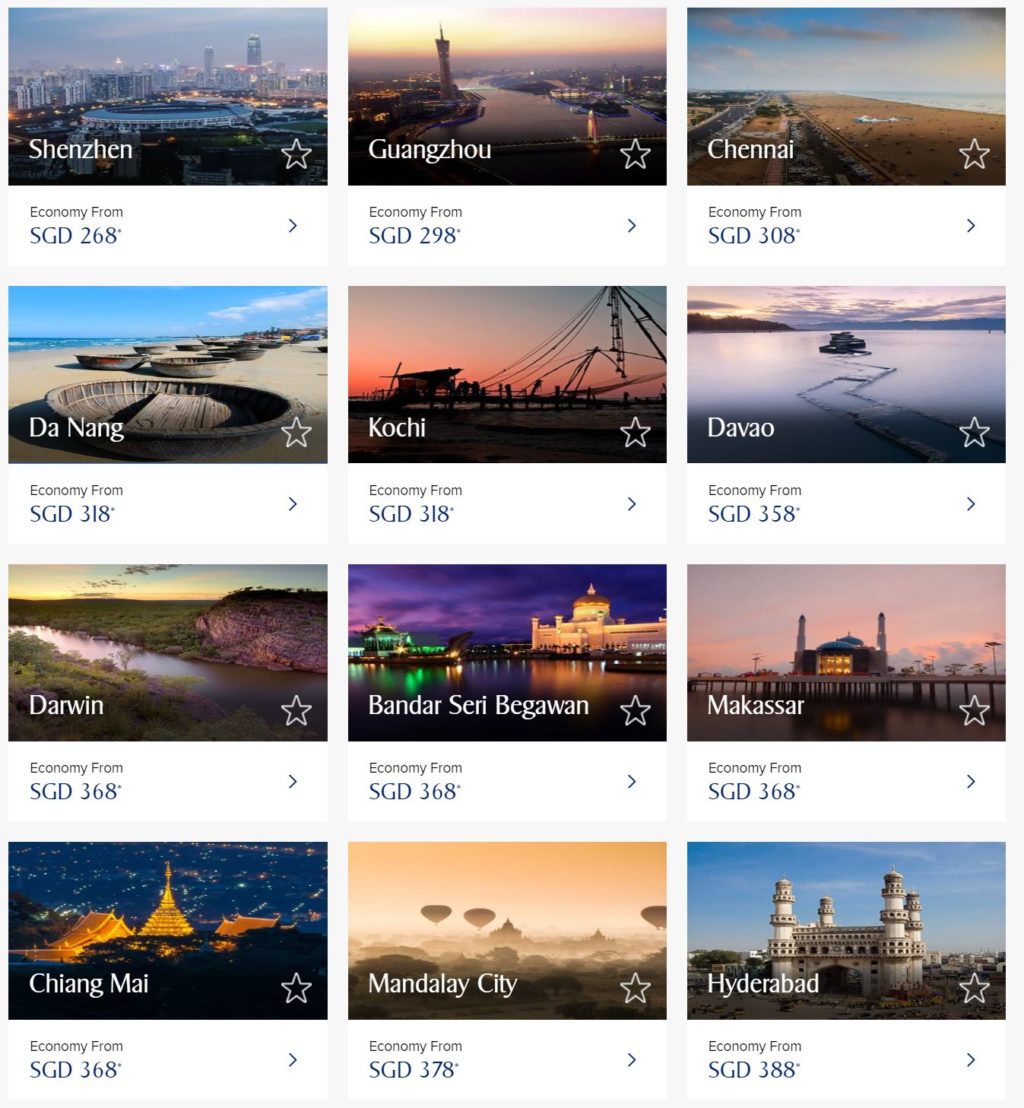The width and height of the screenshot is (1024, 1108).
Task: Tap the star on Da Nang
Action: (x=296, y=432)
